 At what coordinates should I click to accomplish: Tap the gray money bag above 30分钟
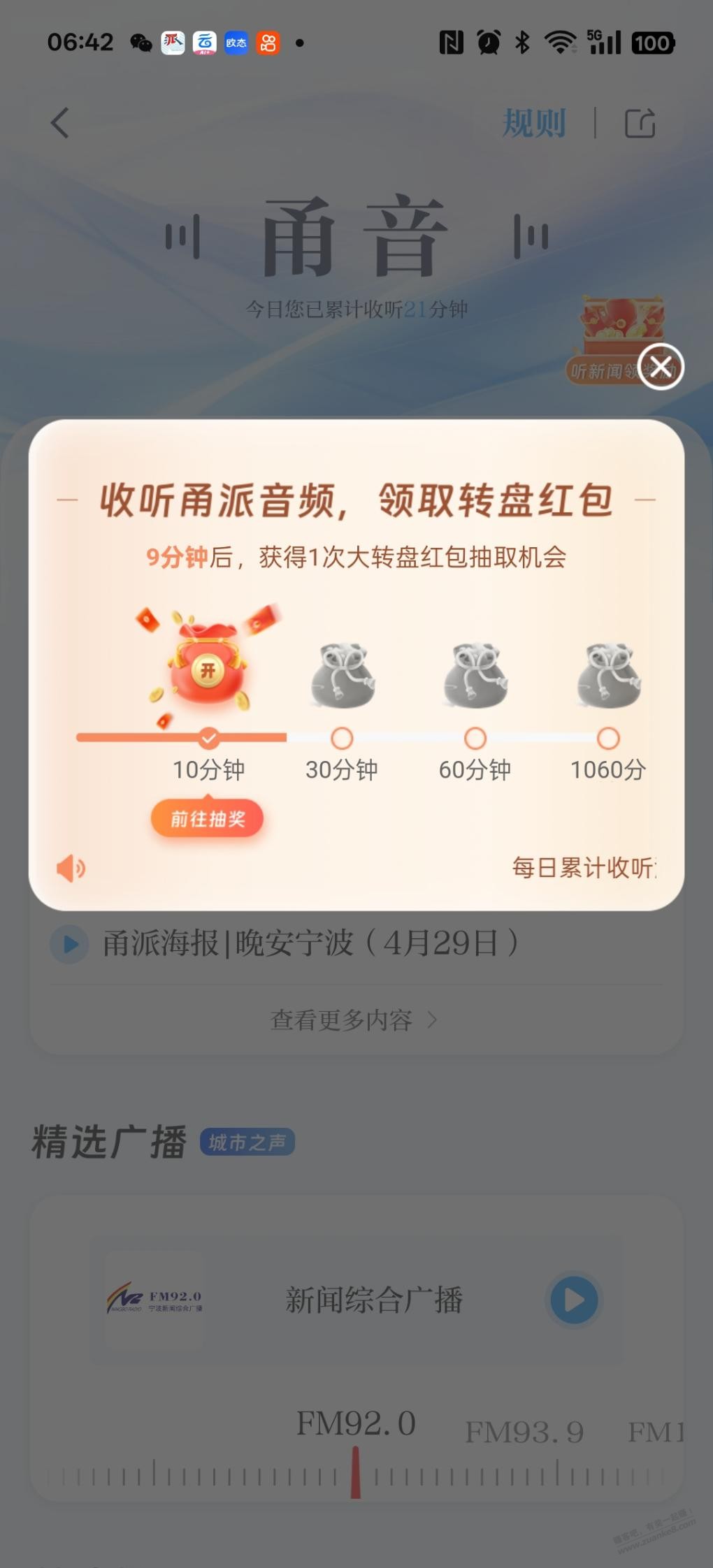tap(342, 674)
